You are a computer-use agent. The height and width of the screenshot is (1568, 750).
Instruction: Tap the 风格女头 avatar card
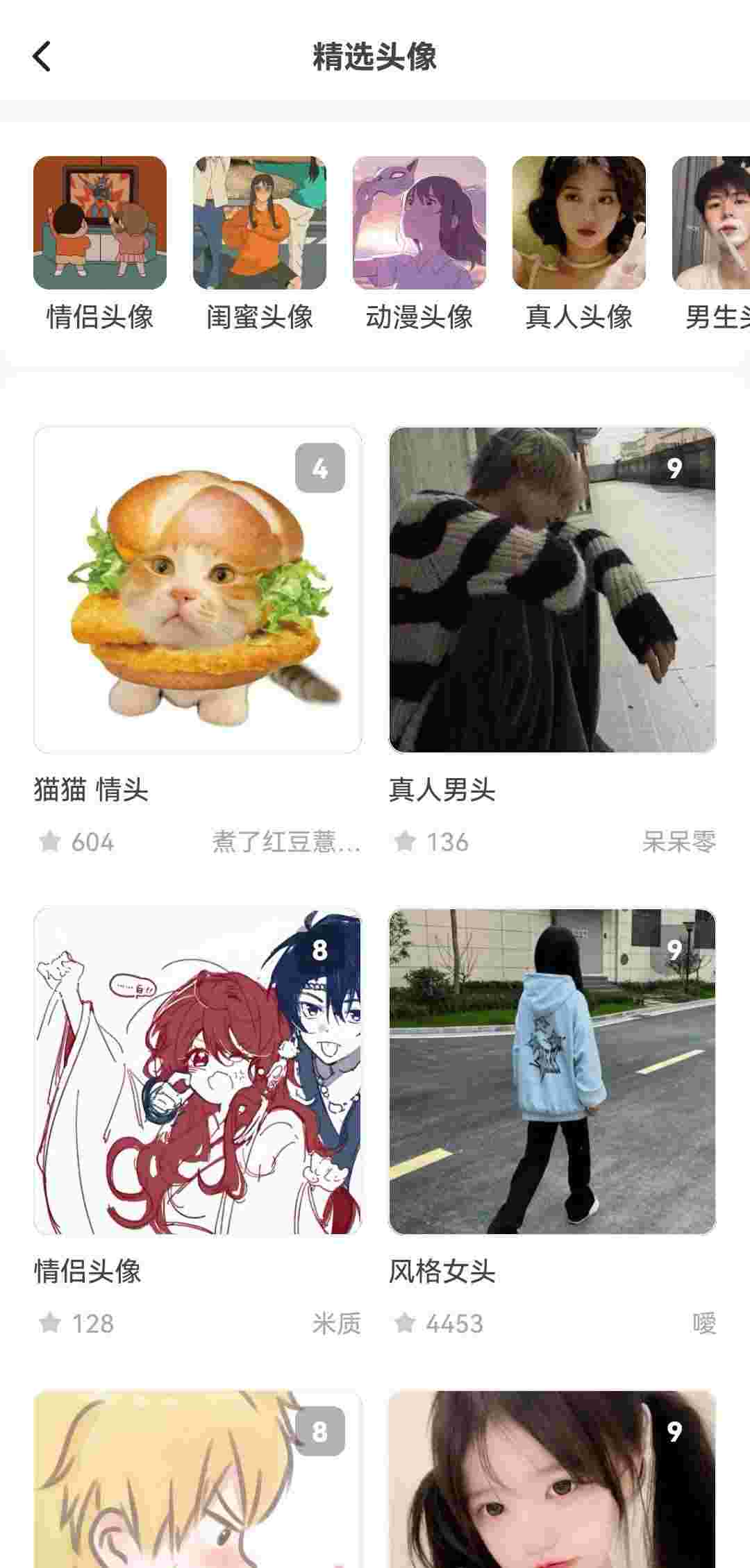point(552,1072)
